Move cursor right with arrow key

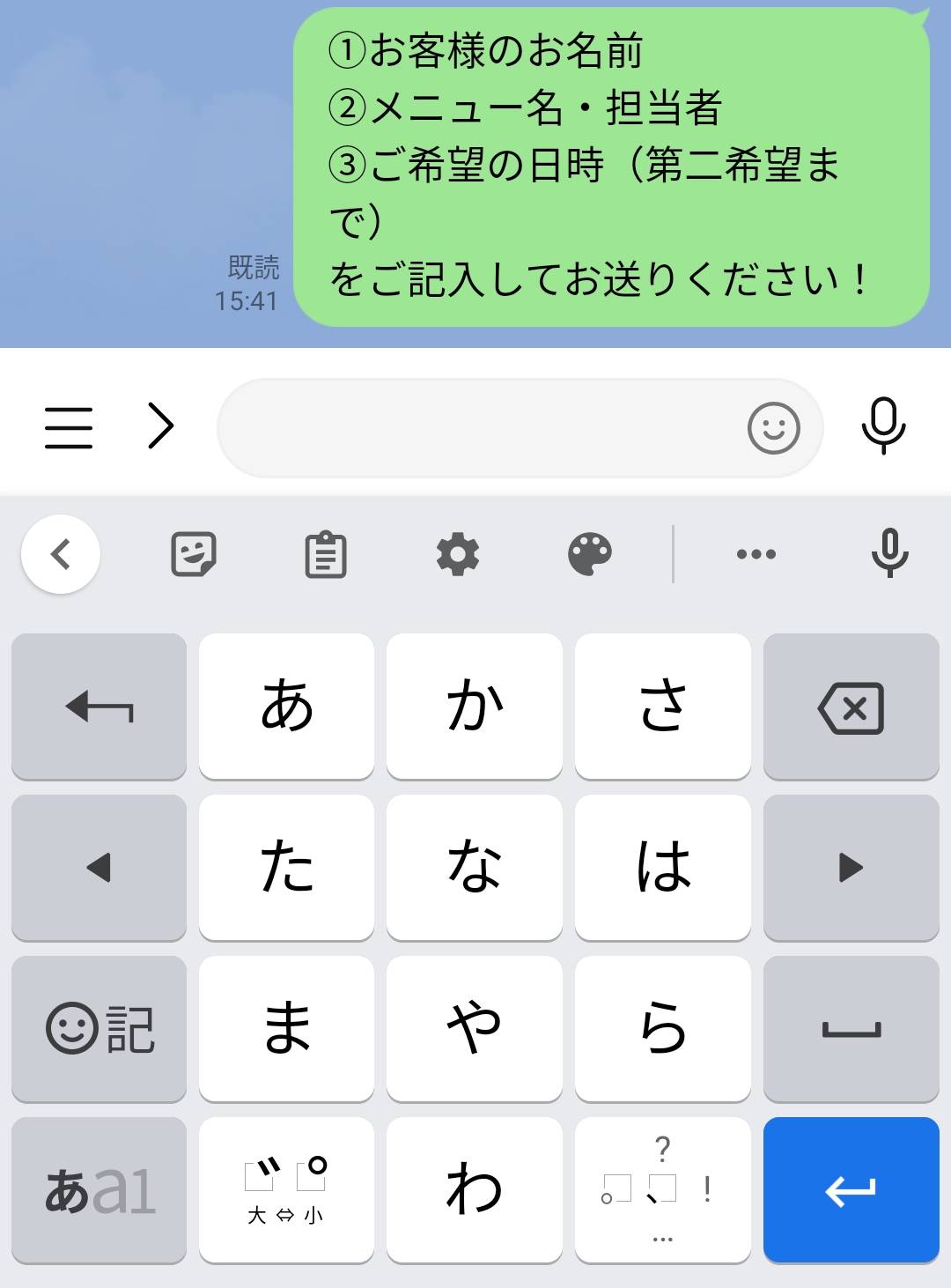pos(851,868)
